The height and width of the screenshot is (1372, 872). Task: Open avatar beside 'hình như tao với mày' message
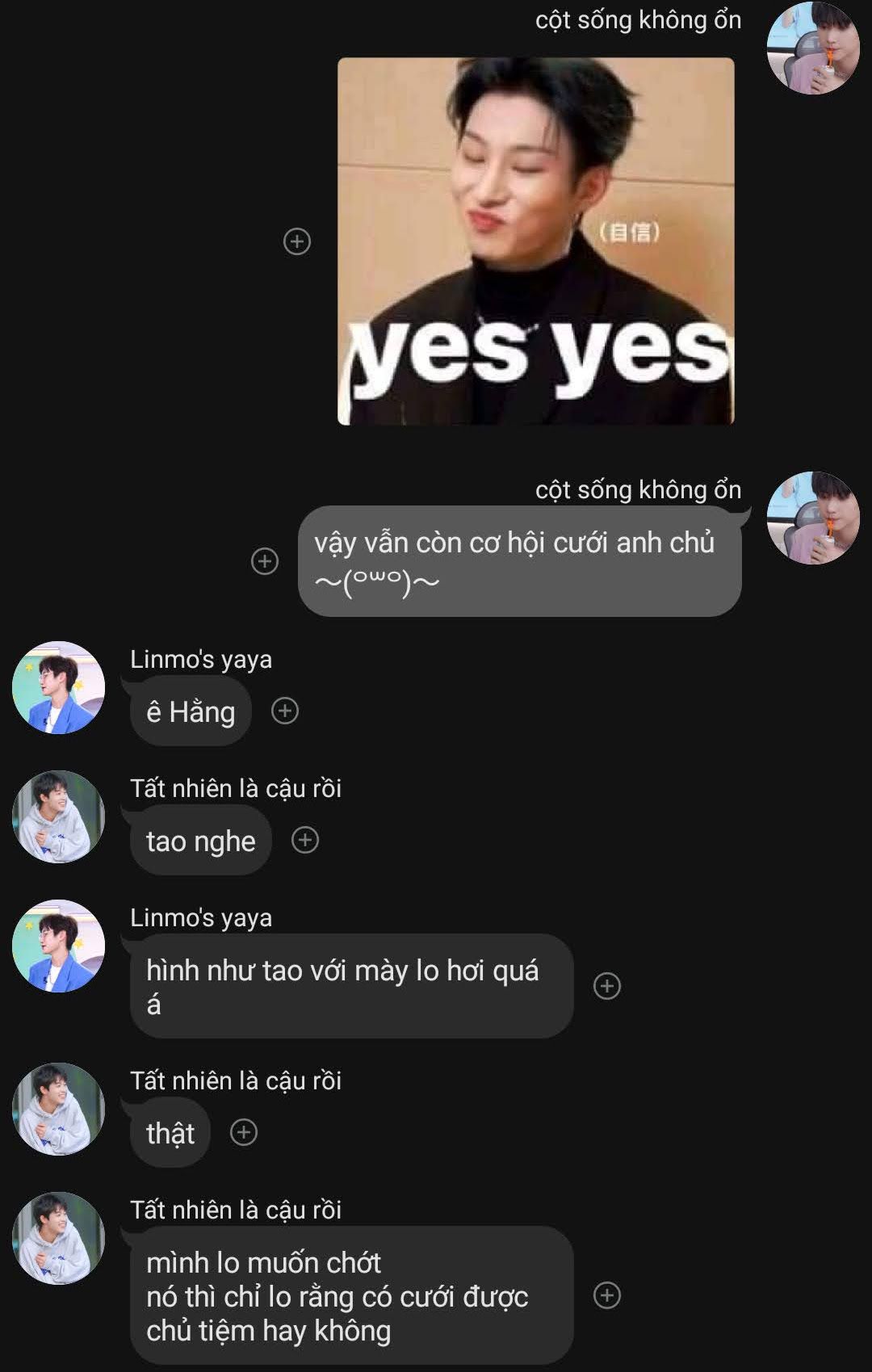coord(58,946)
